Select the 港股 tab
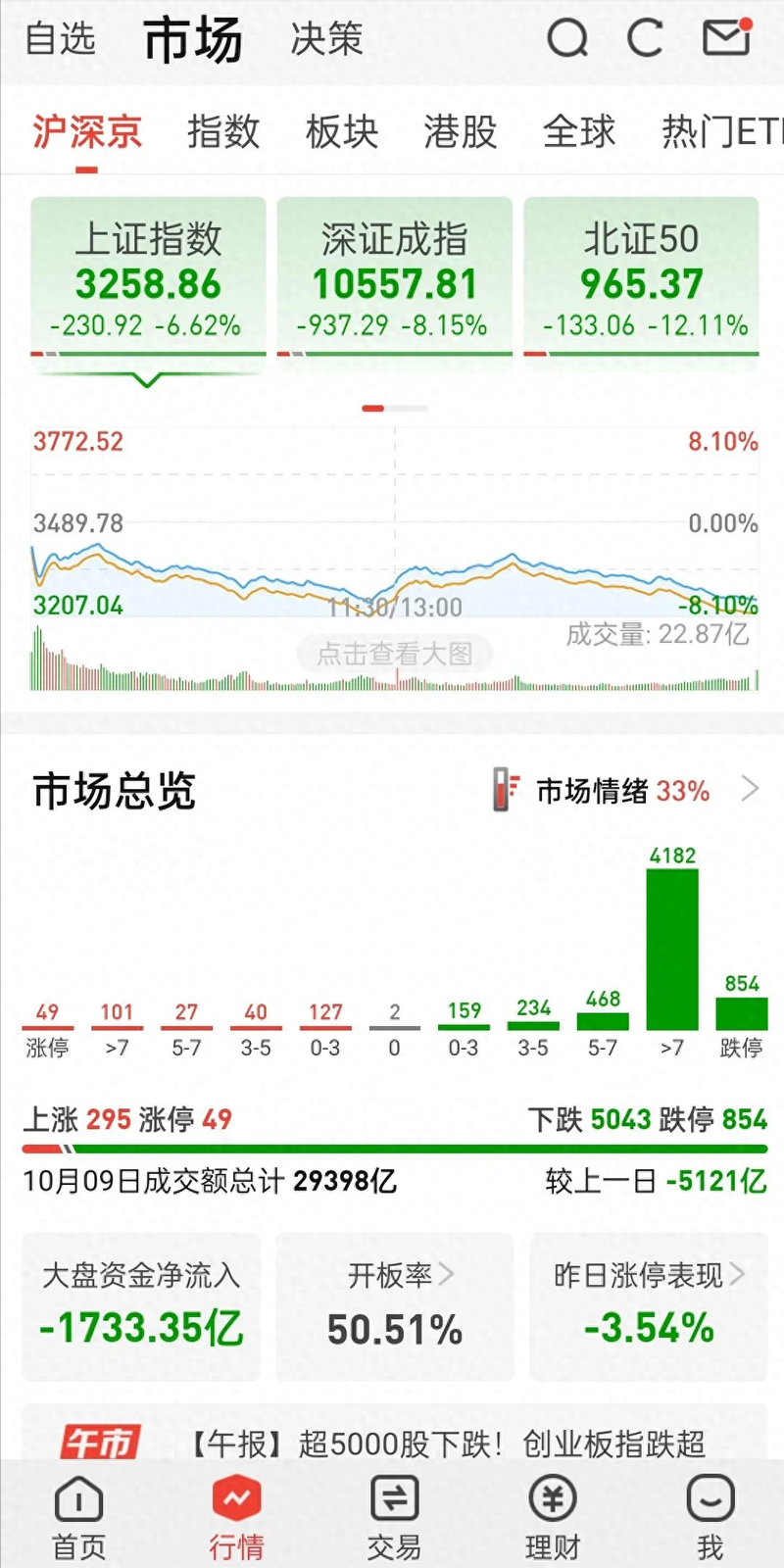 [461, 131]
